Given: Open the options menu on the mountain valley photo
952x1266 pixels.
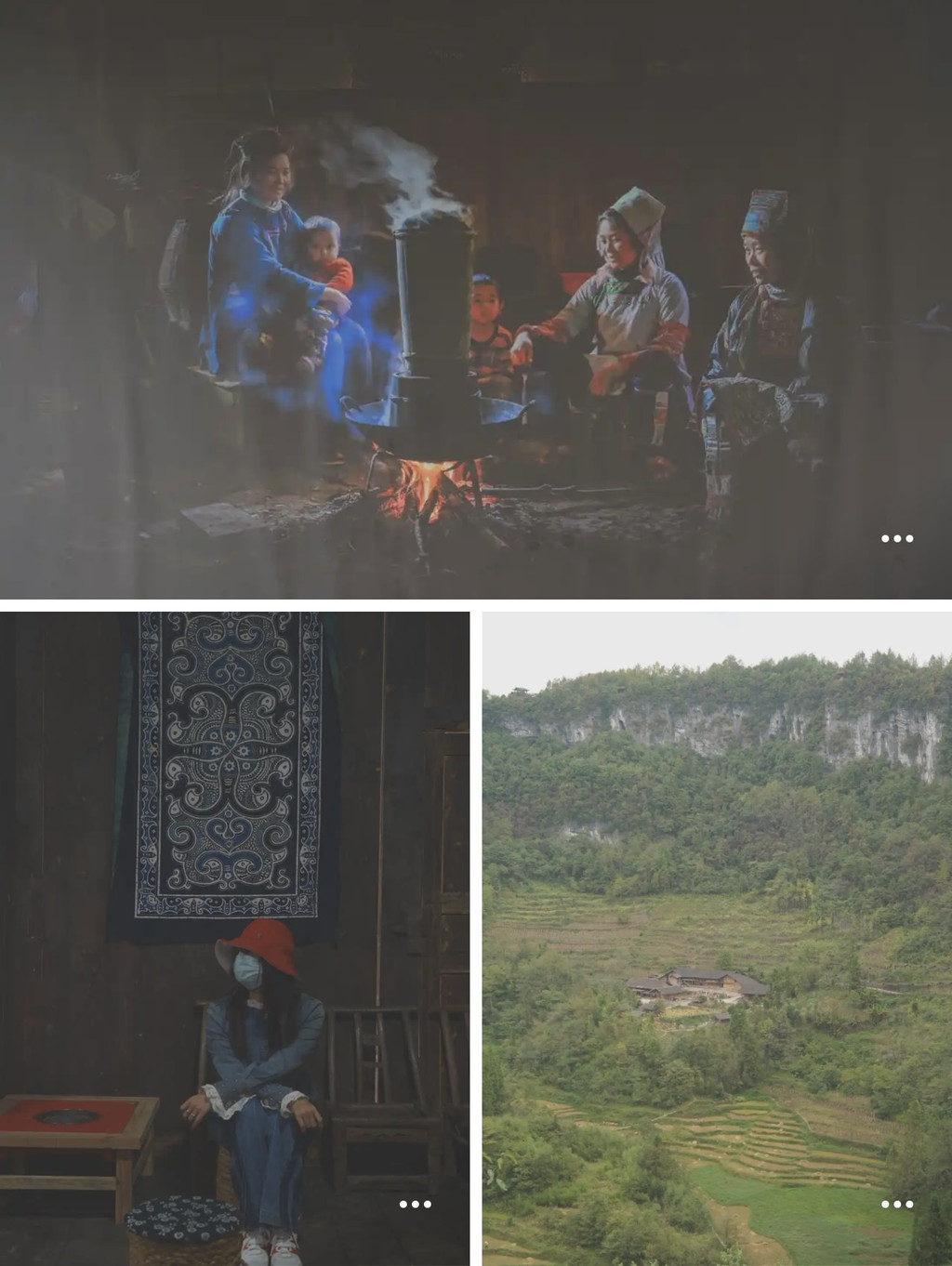Looking at the screenshot, I should point(897,1204).
